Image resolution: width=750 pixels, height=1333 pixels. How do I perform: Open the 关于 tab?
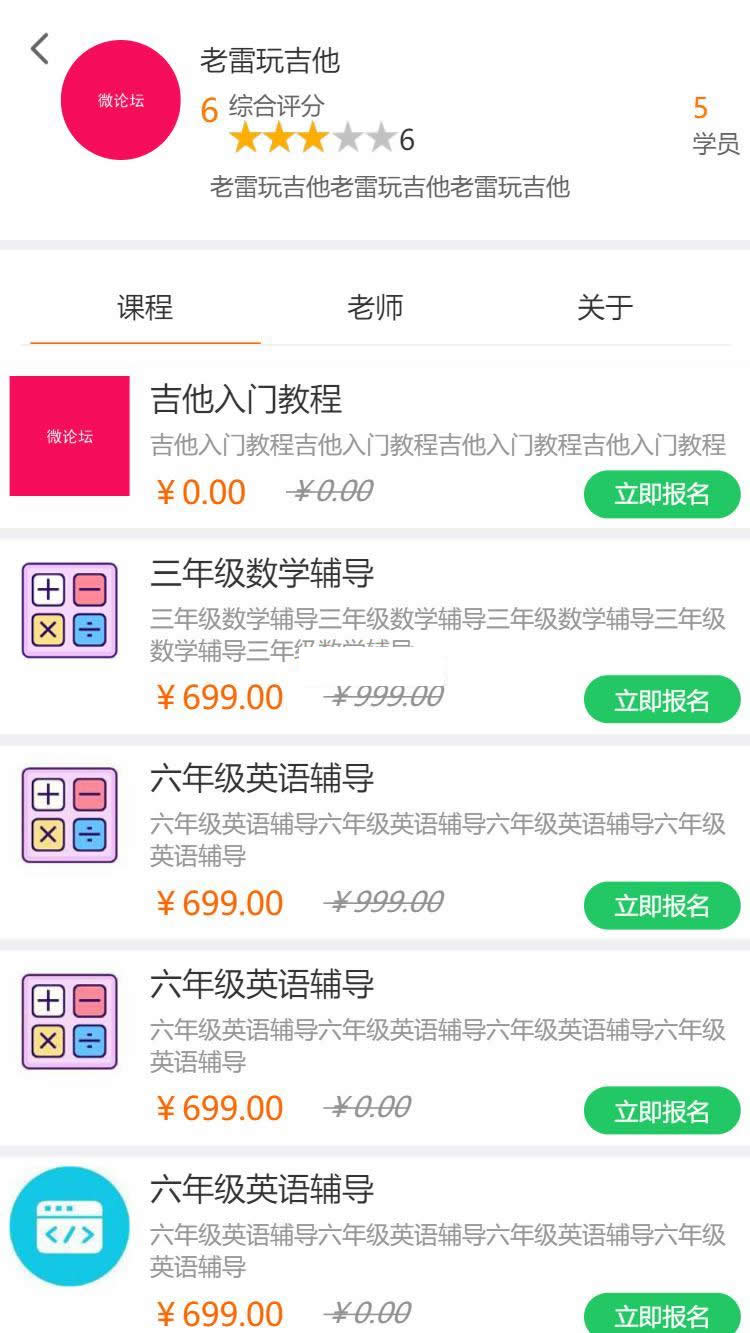point(603,308)
